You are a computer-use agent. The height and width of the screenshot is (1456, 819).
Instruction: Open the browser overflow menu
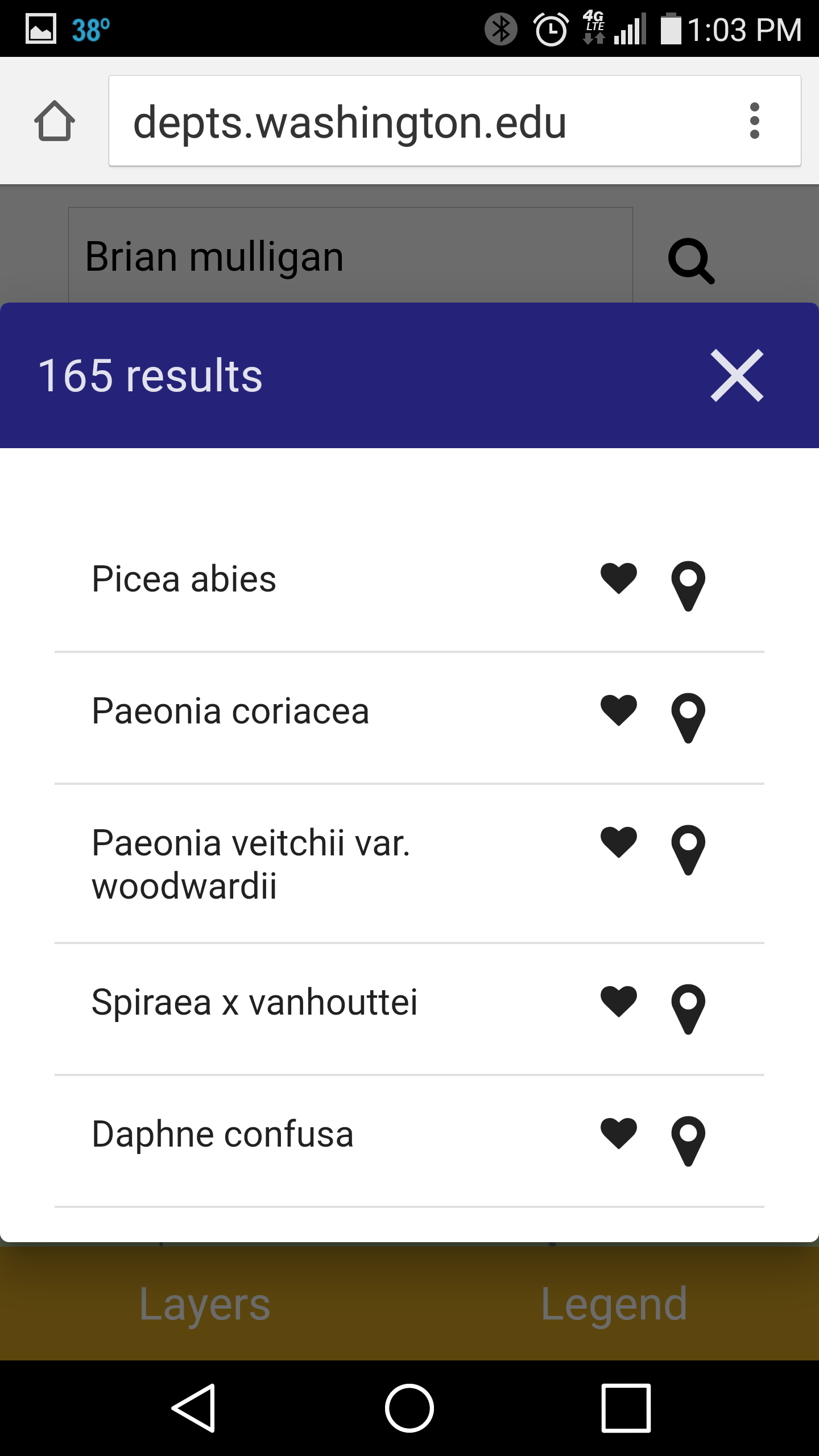(x=755, y=121)
